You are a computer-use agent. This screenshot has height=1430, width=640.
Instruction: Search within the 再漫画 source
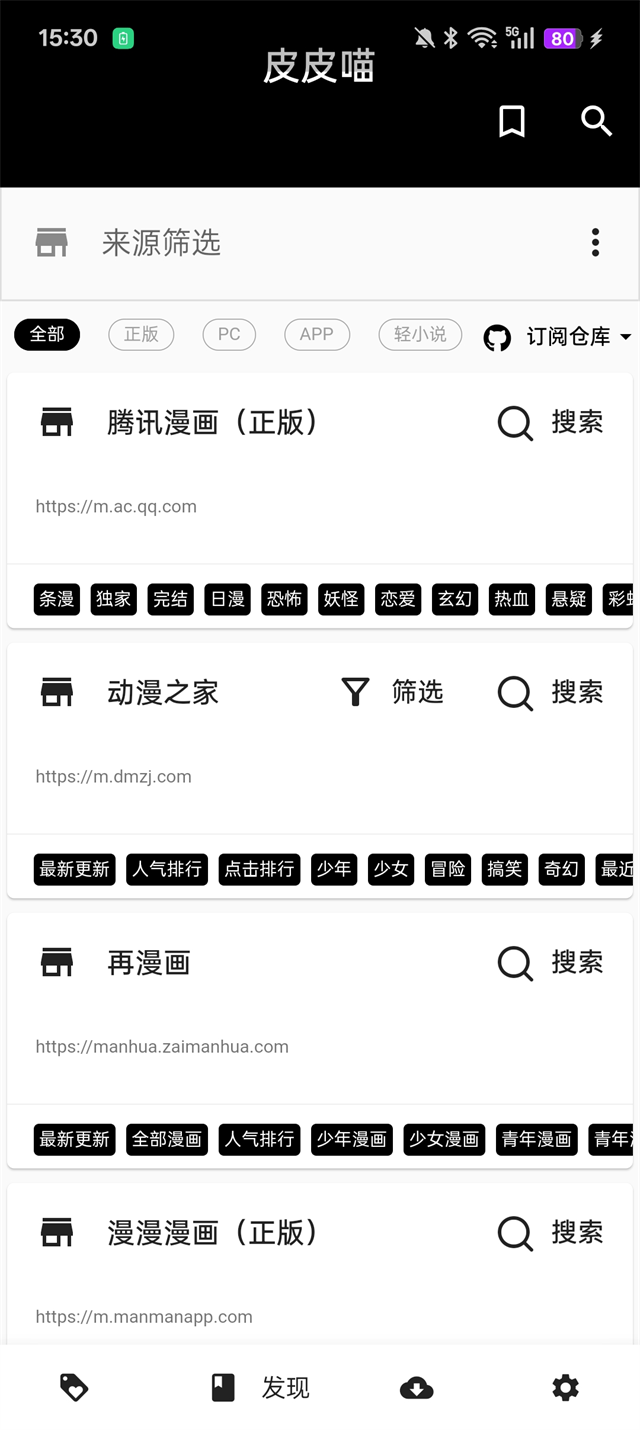pos(551,962)
